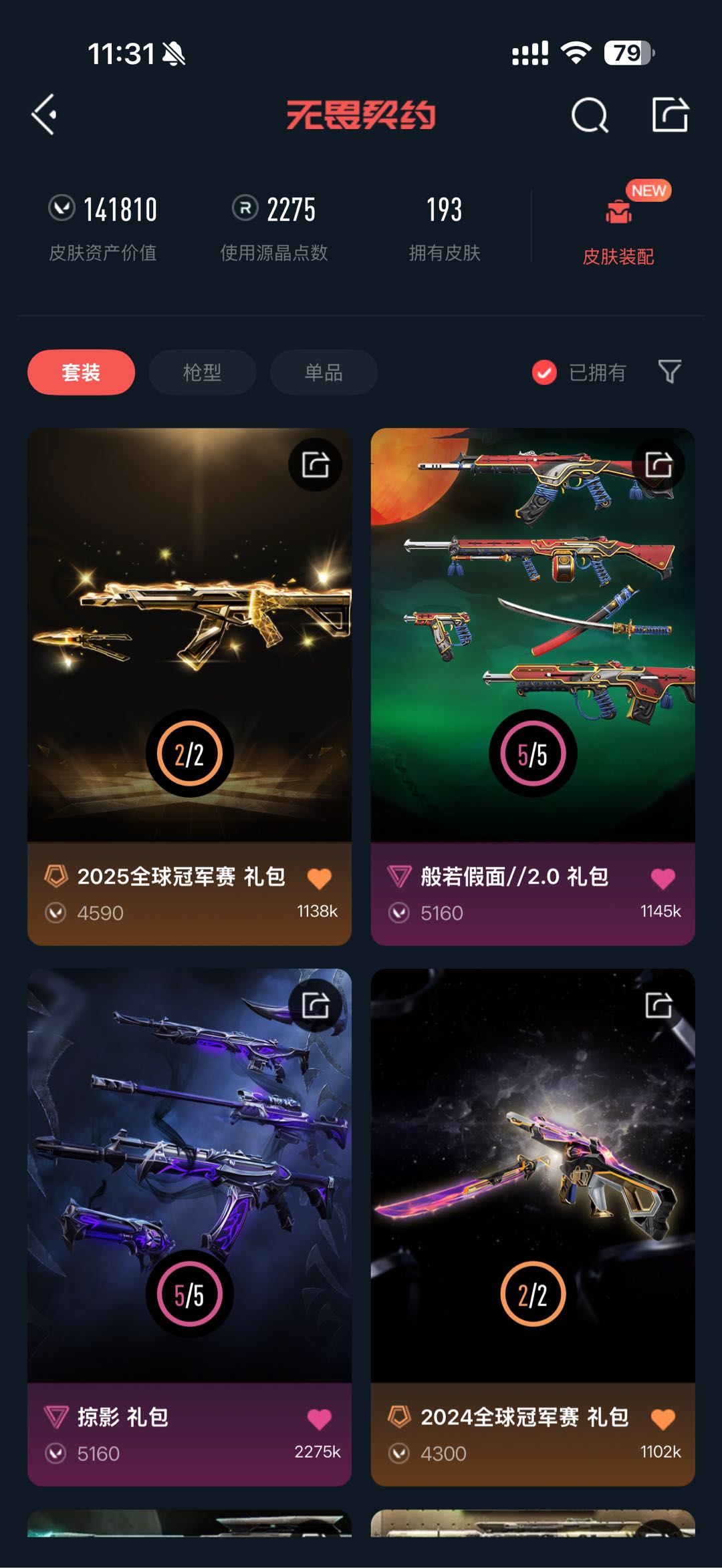Select the 套装 tab
Screen dimensions: 722x1568
pyautogui.click(x=81, y=372)
